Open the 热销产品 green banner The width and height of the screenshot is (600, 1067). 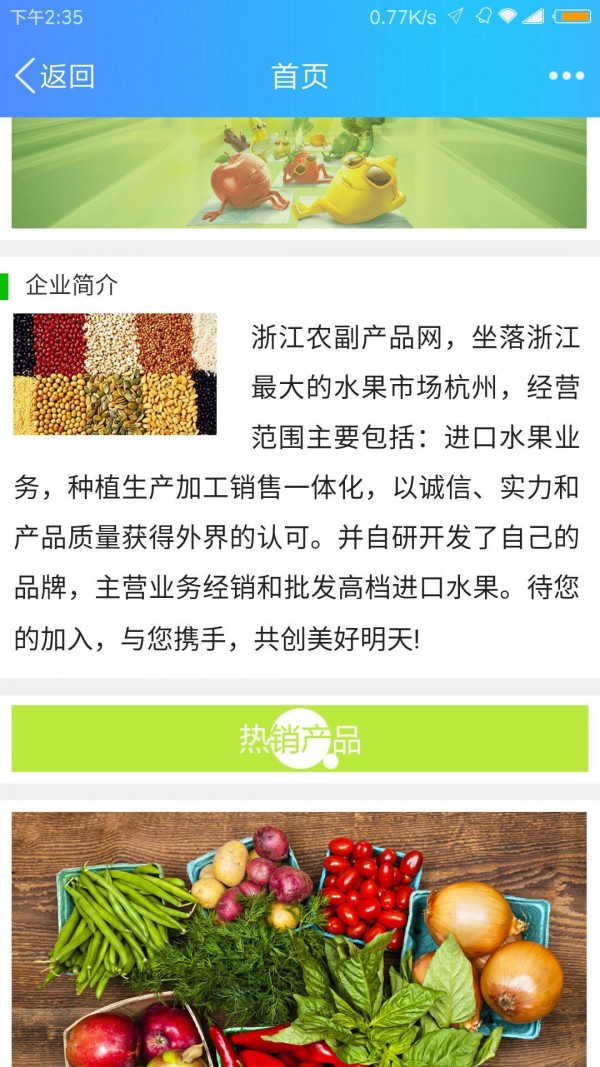point(299,738)
